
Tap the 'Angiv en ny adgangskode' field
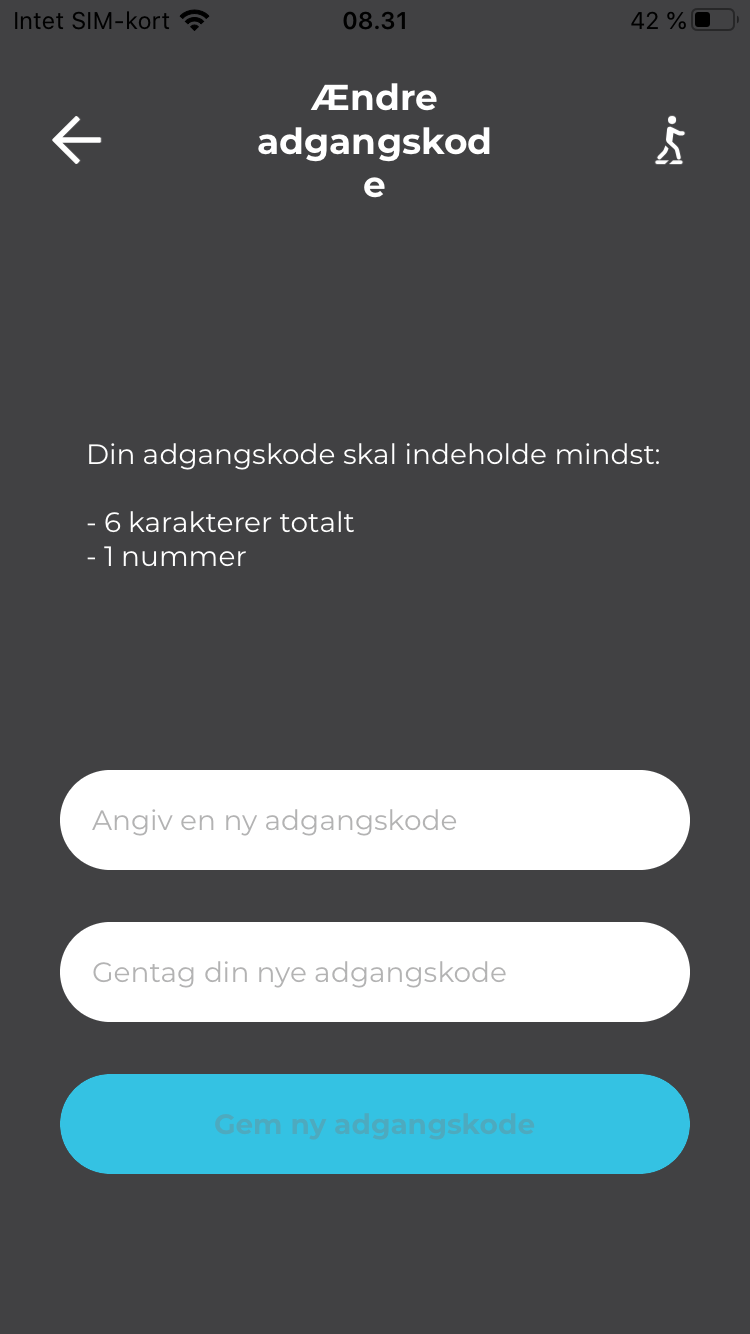[375, 820]
